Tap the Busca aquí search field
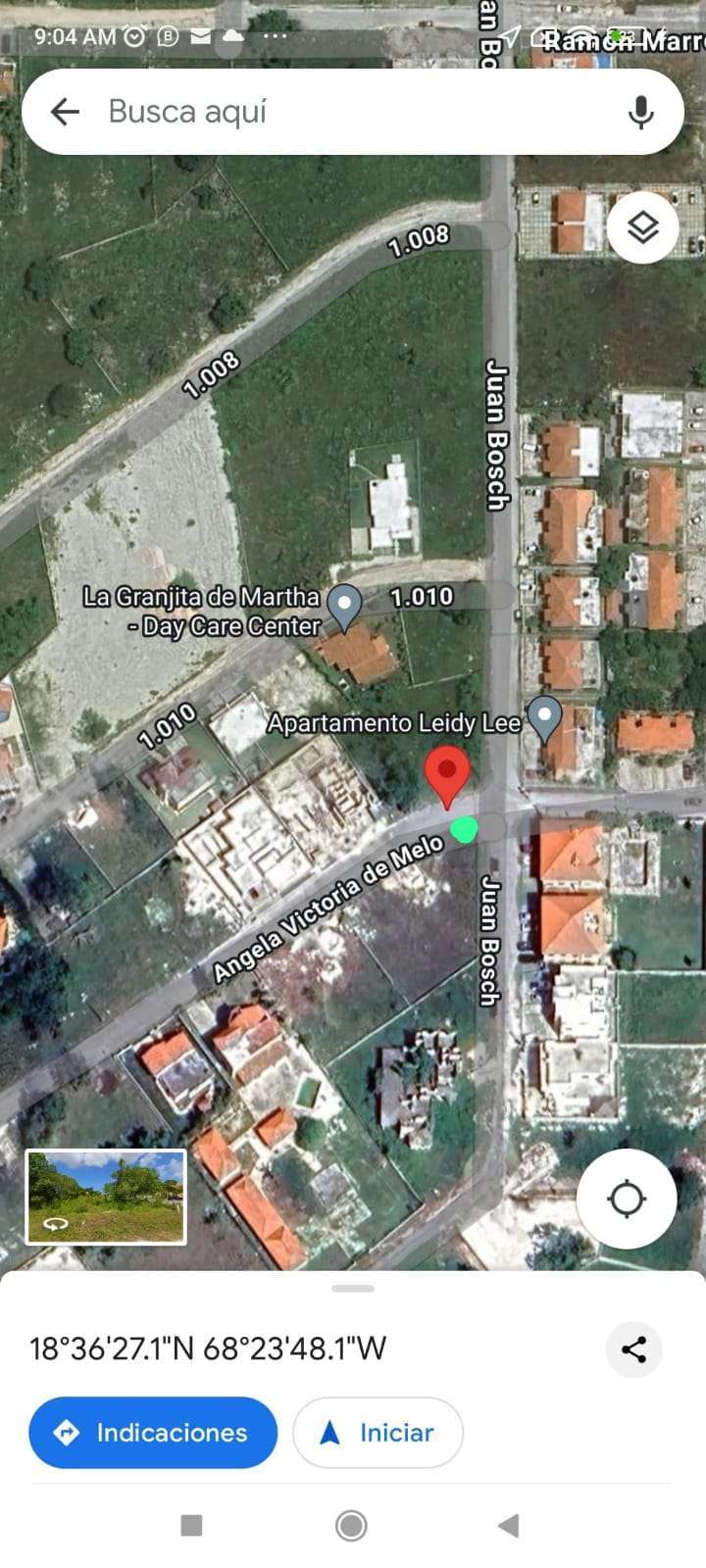Viewport: 706px width, 1568px height. tap(353, 112)
